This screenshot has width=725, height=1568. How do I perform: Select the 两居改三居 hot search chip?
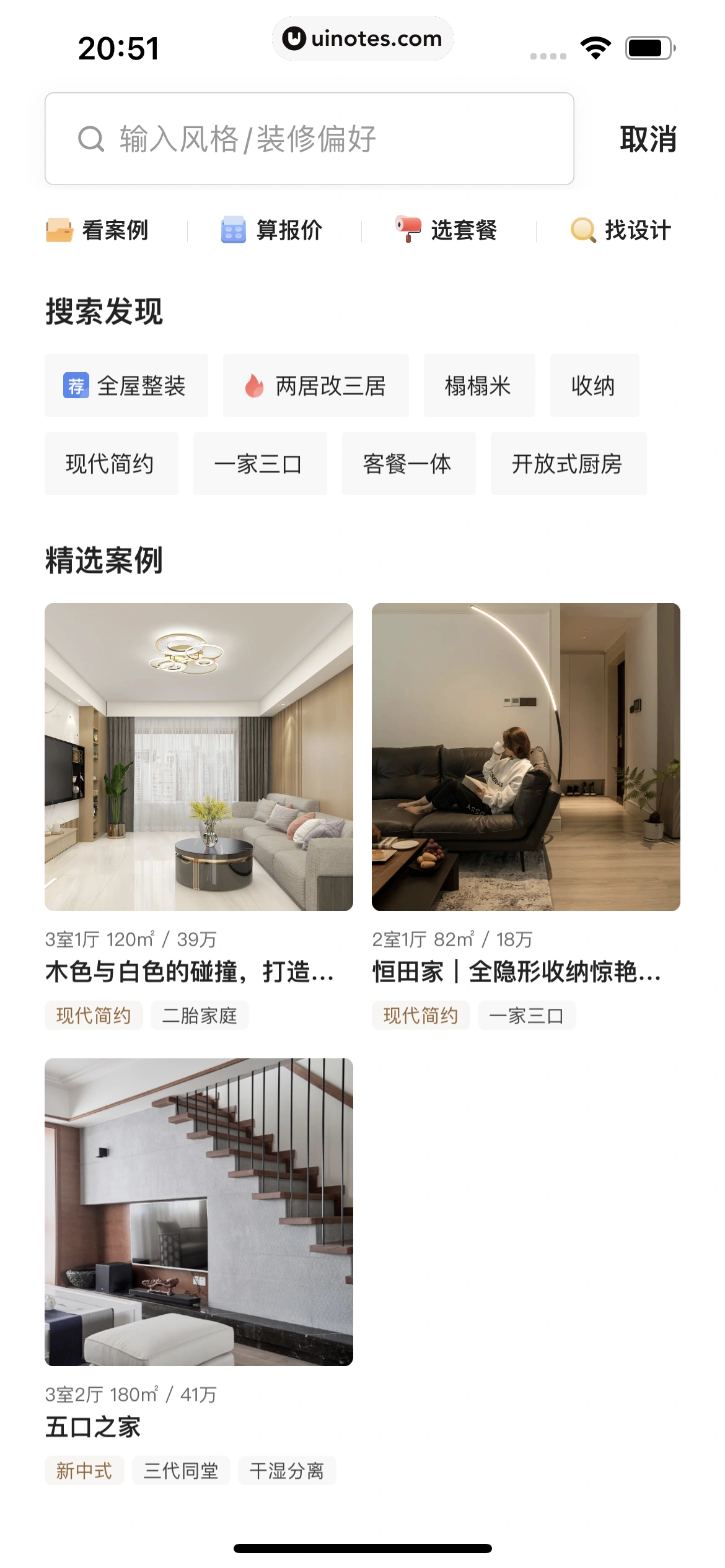tap(315, 386)
